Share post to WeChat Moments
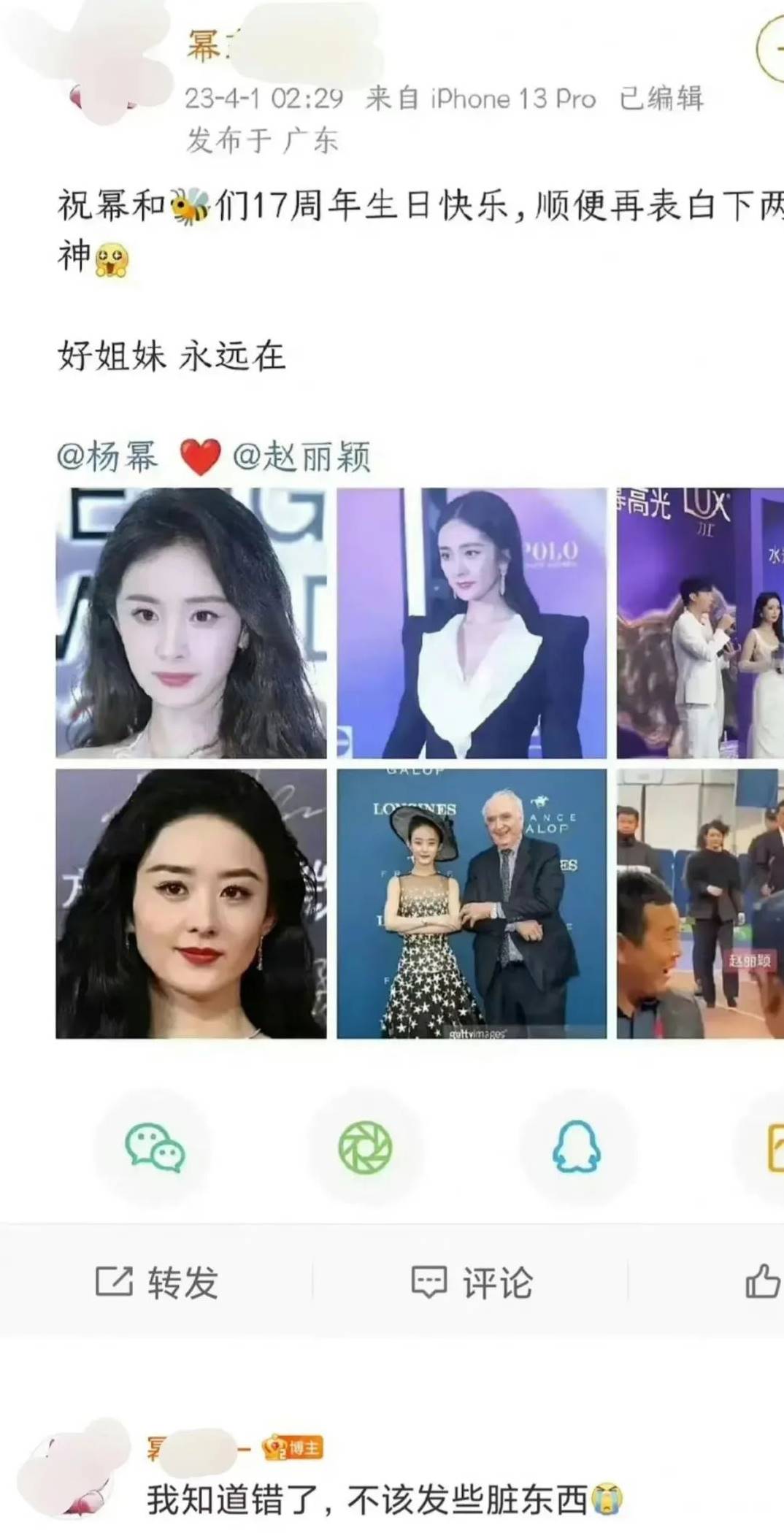784x1533 pixels. pos(366,1148)
